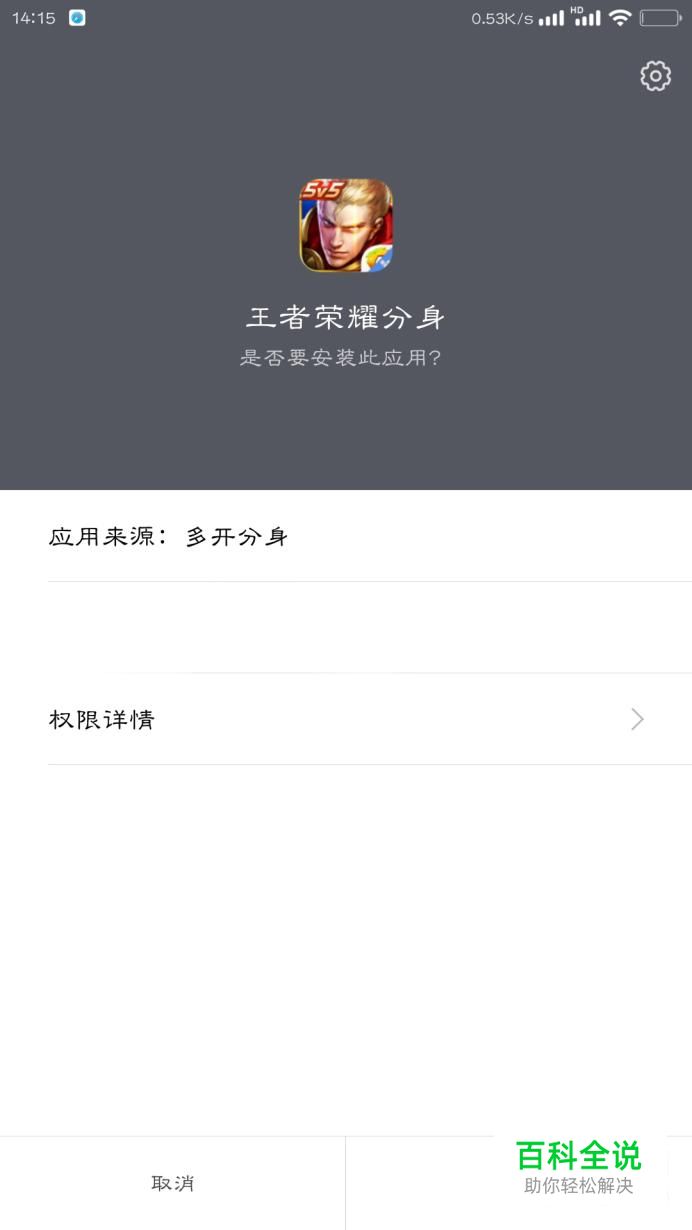Open the settings gear icon
The image size is (692, 1230).
tap(655, 76)
